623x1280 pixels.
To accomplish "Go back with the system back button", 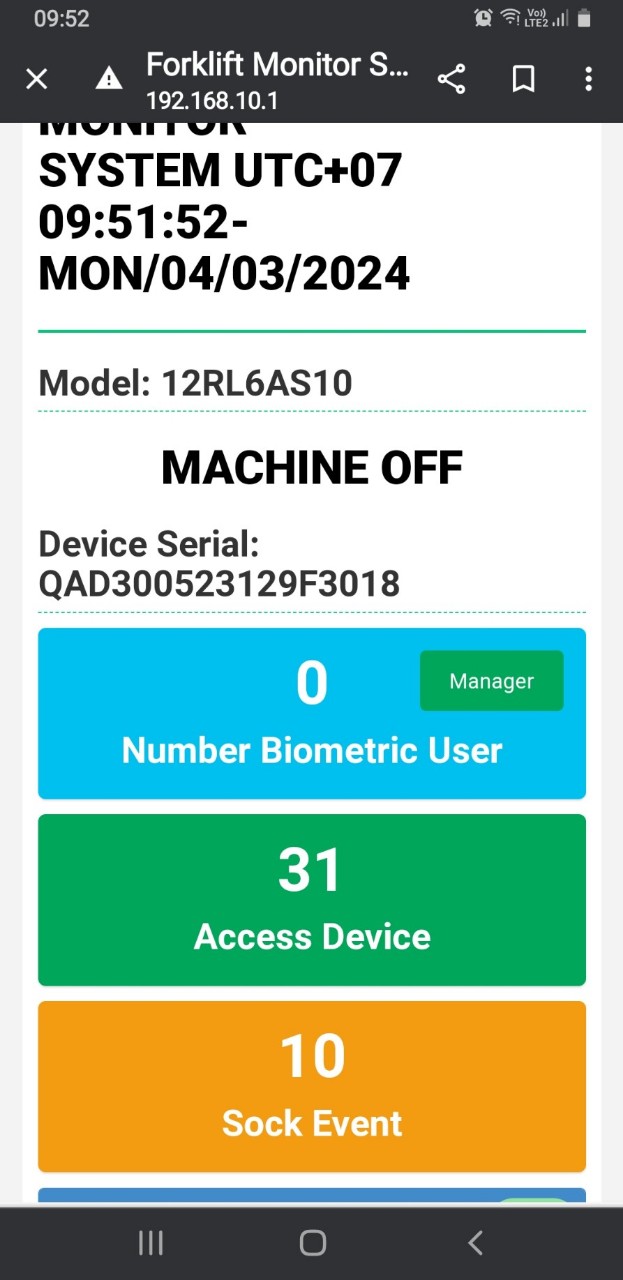I will [475, 1242].
